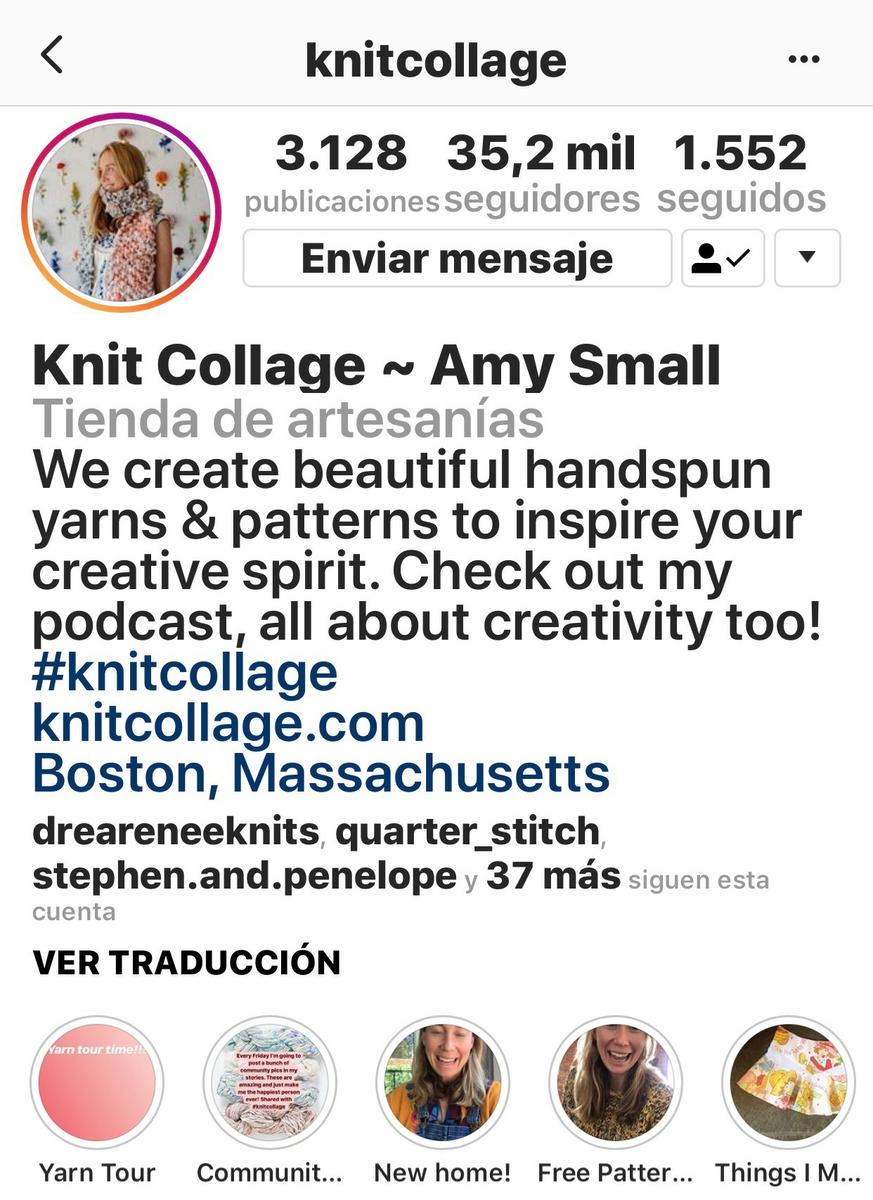This screenshot has height=1200, width=873.
Task: Open the following status button
Action: [x=723, y=258]
